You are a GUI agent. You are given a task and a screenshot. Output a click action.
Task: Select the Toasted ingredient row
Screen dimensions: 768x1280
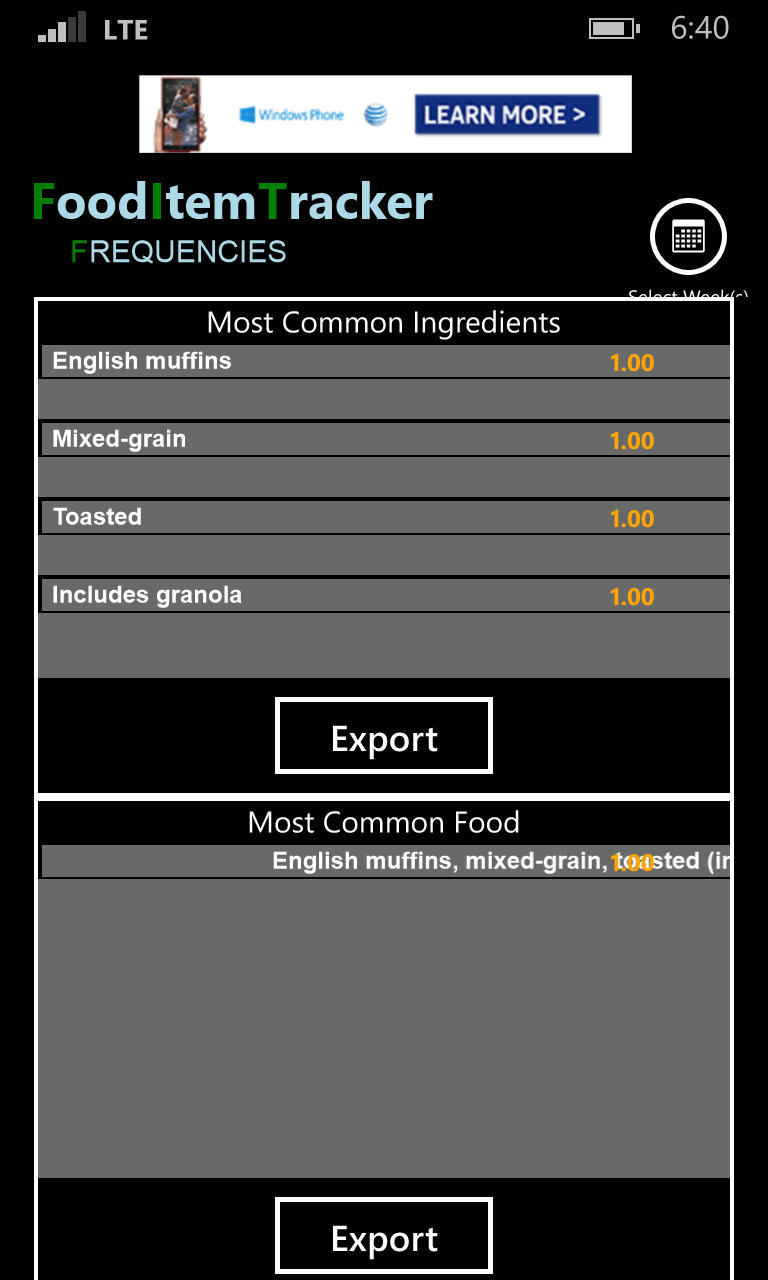(384, 518)
